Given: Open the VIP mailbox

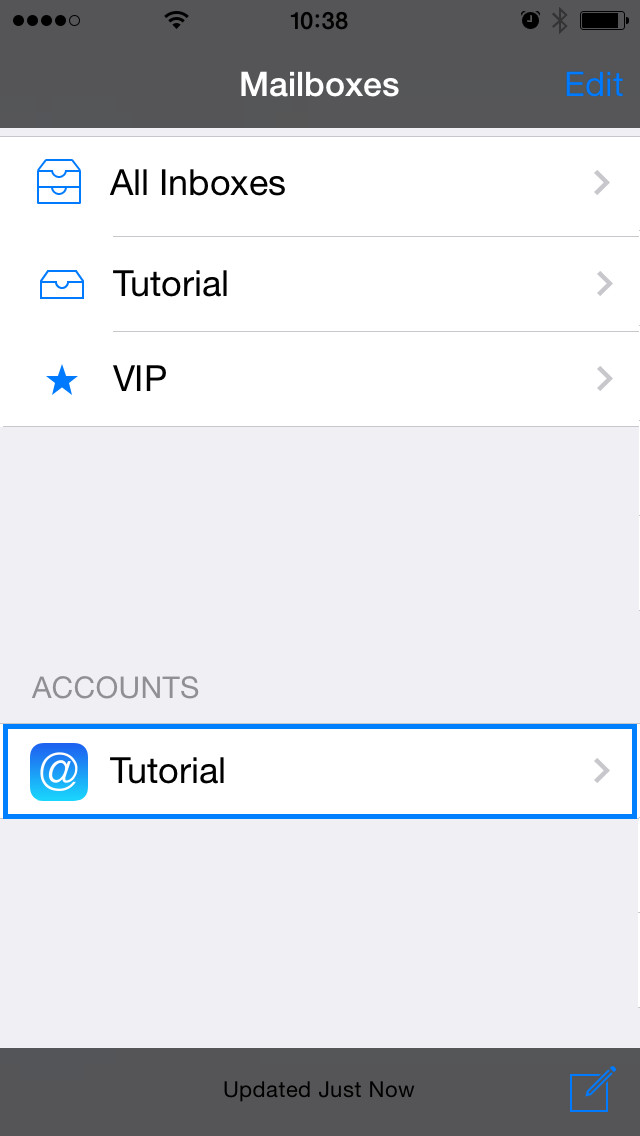Looking at the screenshot, I should tap(320, 380).
